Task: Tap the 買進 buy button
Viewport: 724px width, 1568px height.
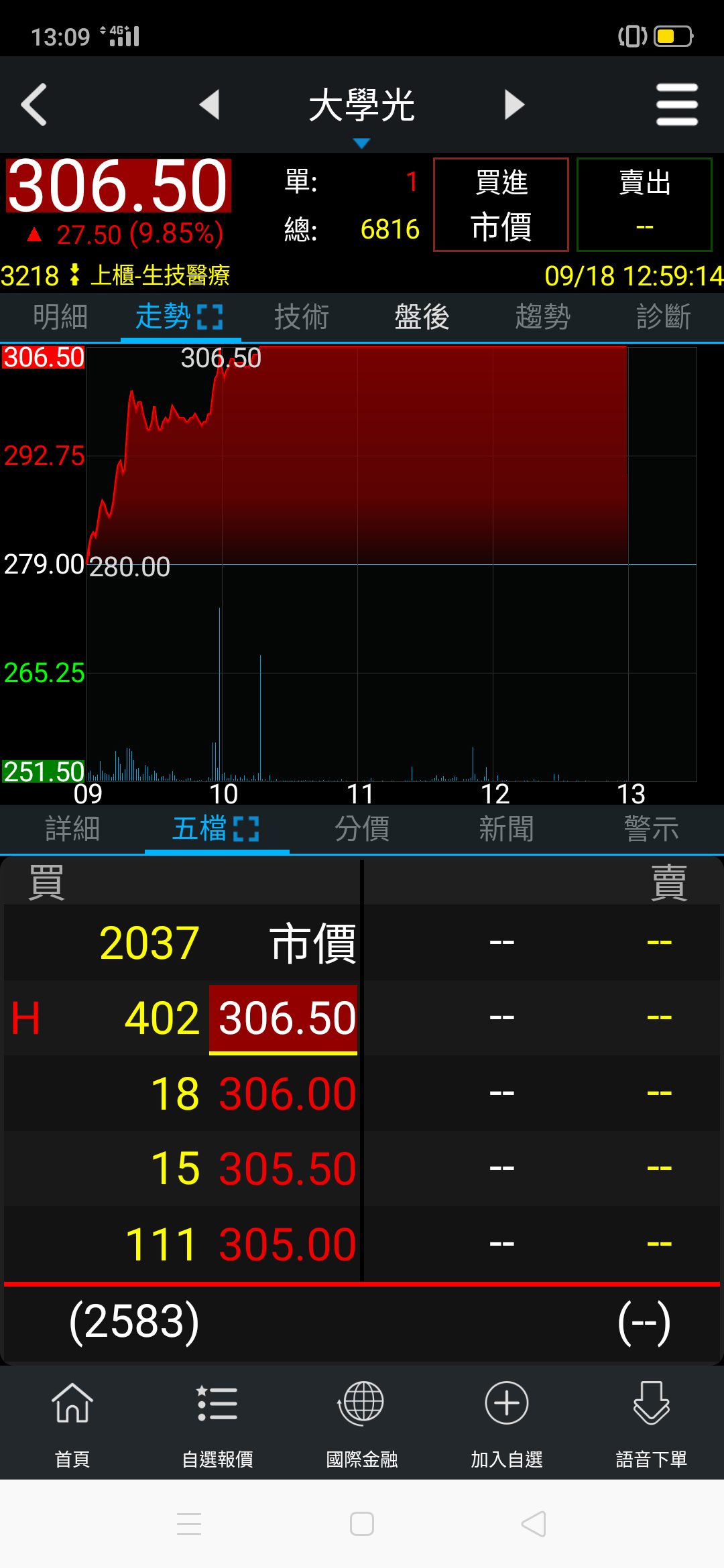Action: click(x=501, y=204)
